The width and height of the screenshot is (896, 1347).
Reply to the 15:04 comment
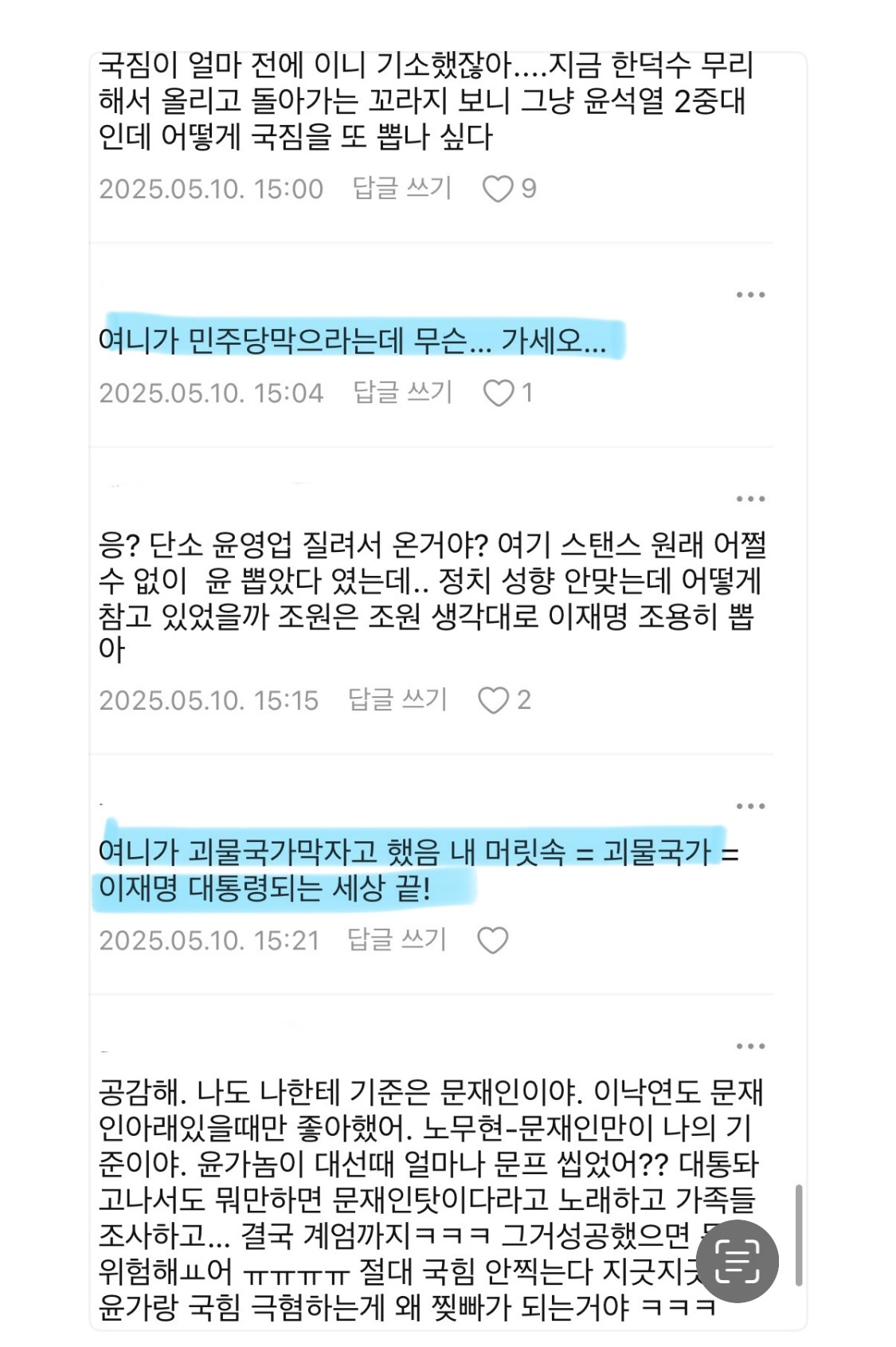(x=402, y=393)
